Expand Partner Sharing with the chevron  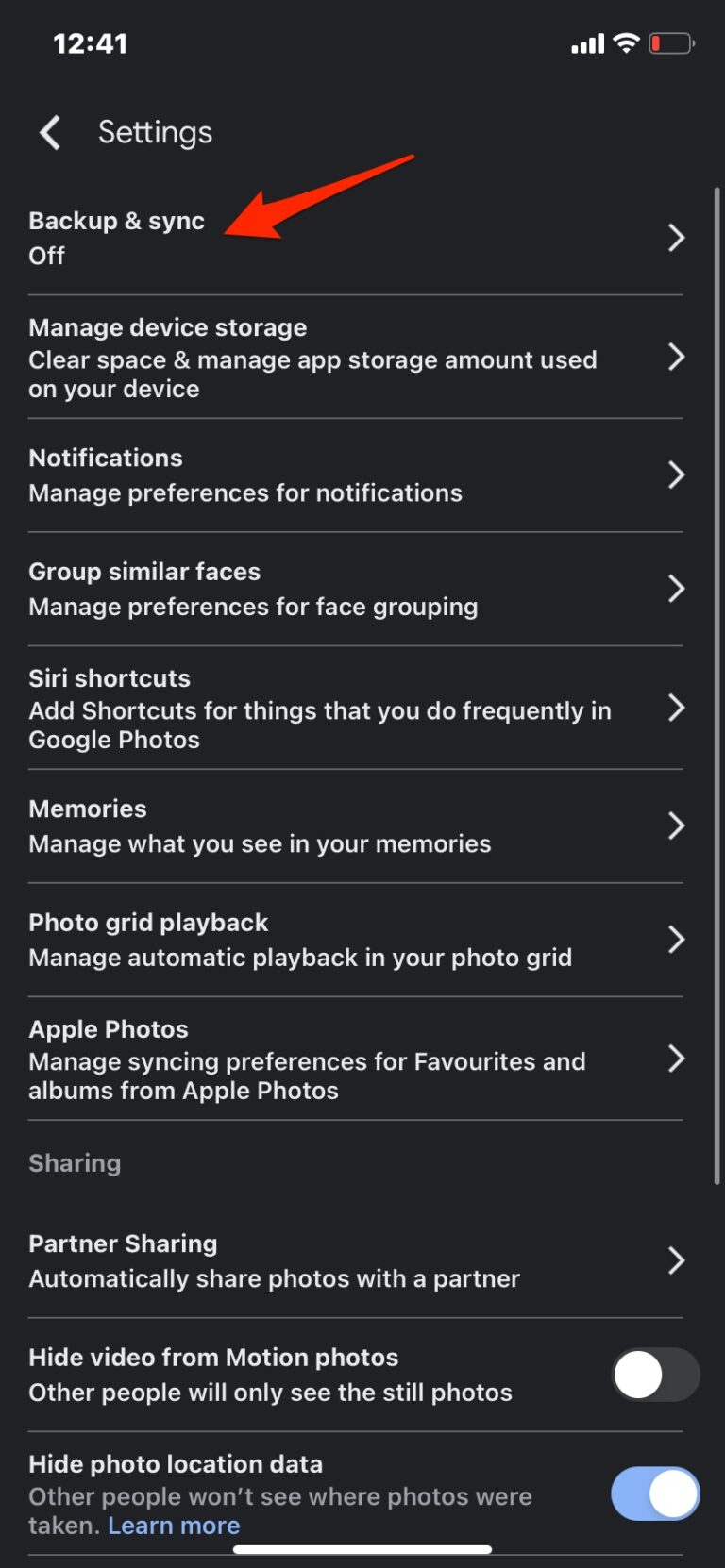[x=677, y=1260]
